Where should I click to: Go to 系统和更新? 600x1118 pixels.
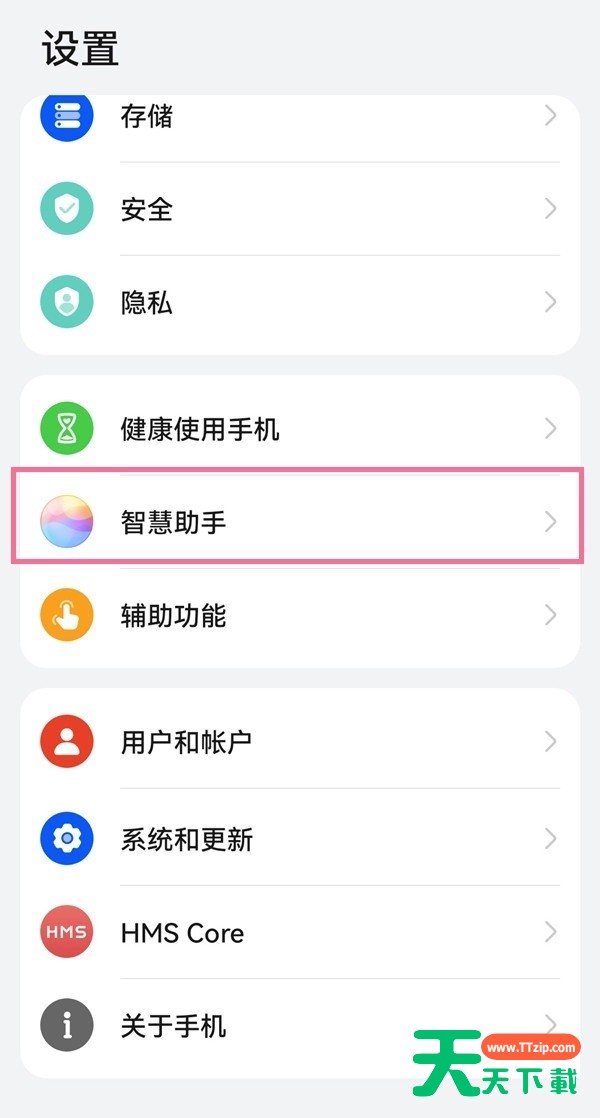pyautogui.click(x=300, y=838)
